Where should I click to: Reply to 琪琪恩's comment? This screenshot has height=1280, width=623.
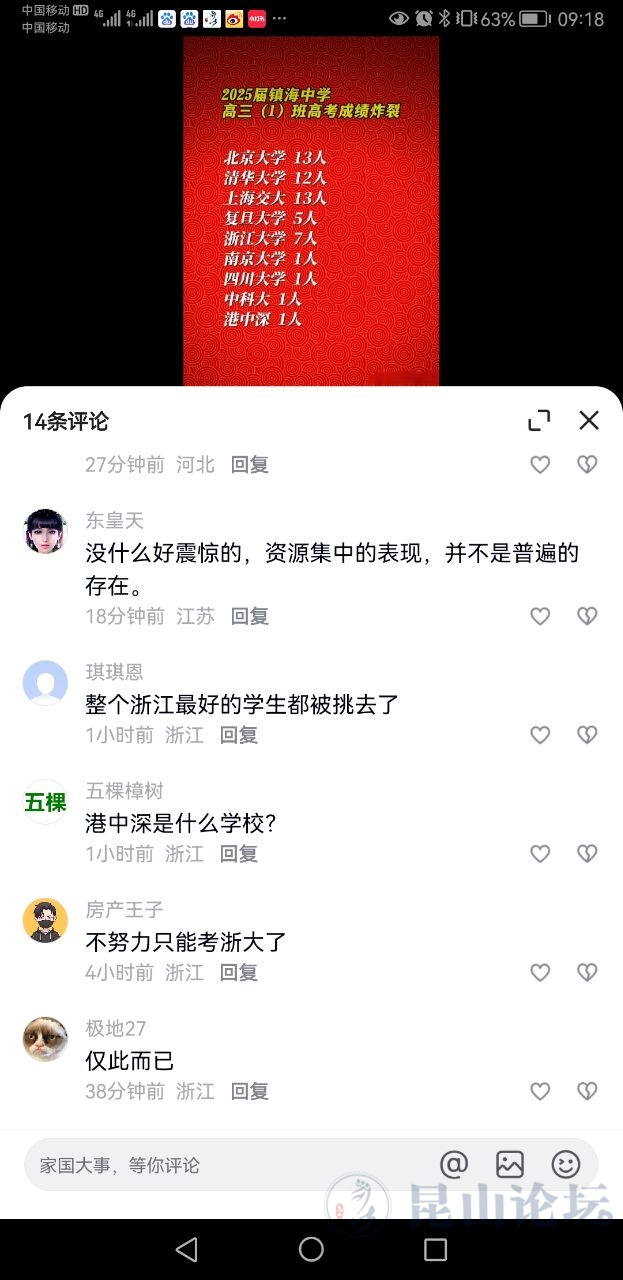239,735
